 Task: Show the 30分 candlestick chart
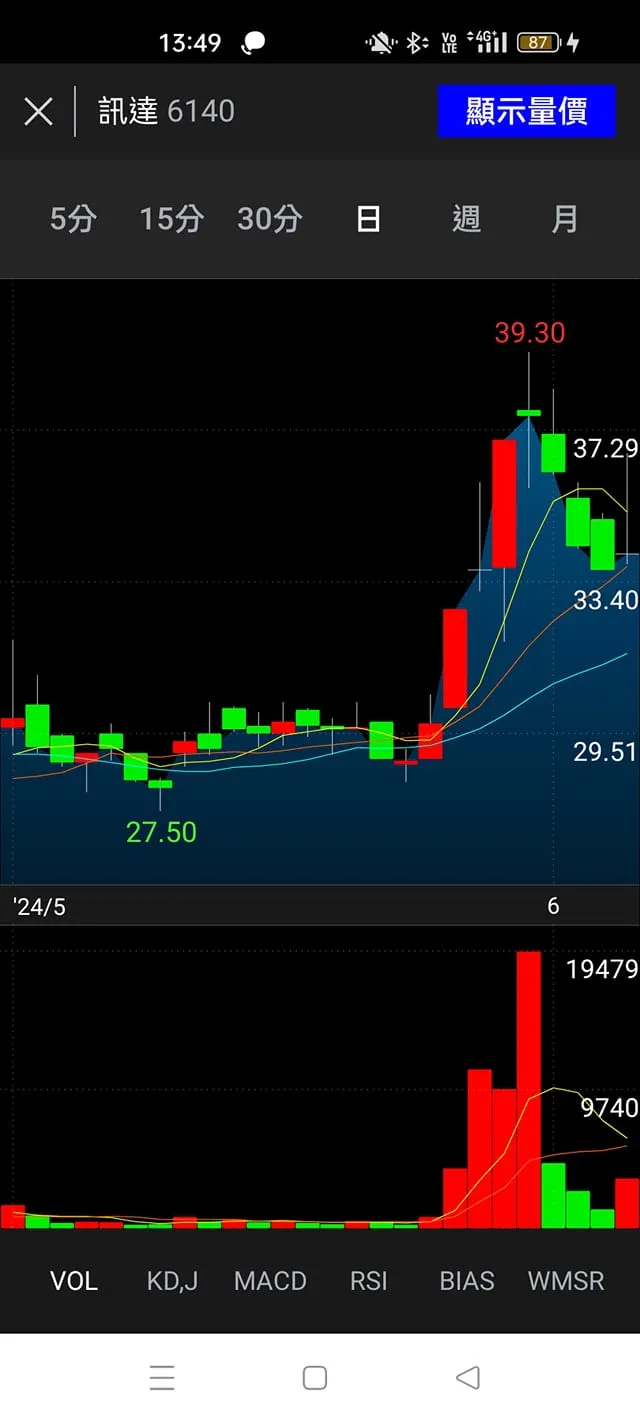tap(269, 219)
